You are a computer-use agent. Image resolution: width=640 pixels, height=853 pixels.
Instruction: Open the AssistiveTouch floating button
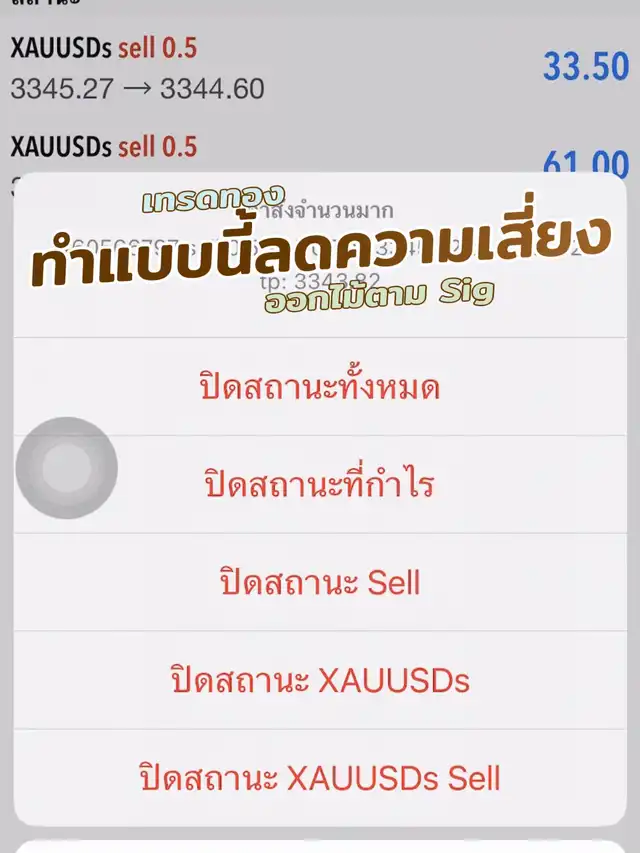coord(66,468)
